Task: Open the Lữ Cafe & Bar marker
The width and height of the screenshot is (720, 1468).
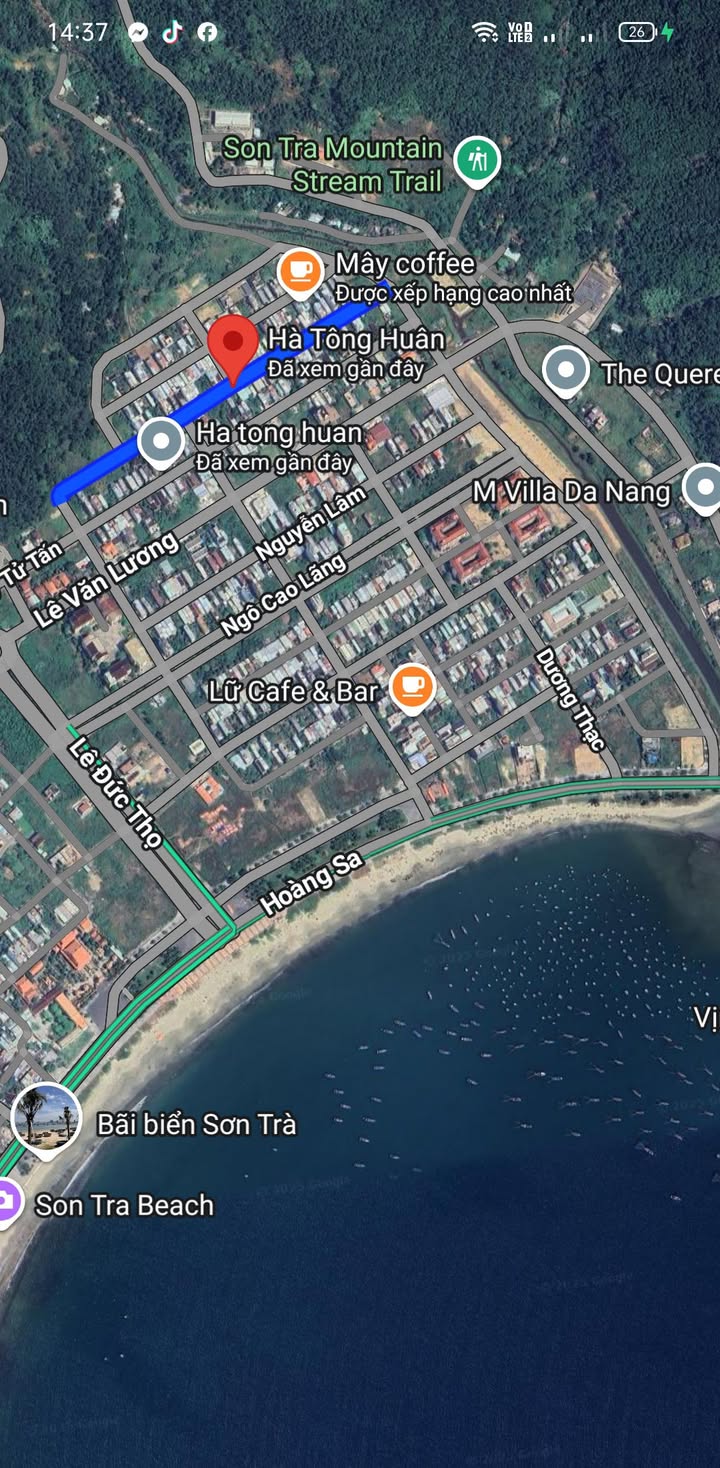Action: tap(412, 688)
